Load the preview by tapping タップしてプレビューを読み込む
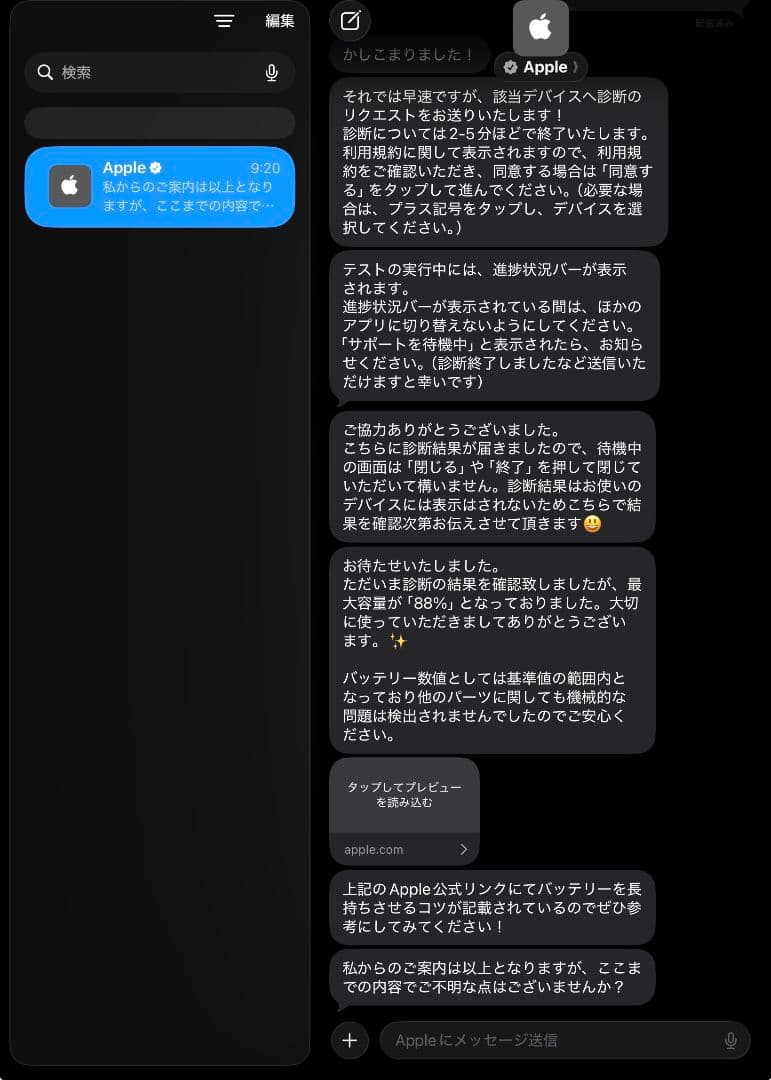Screen dimensions: 771x1080 point(404,794)
